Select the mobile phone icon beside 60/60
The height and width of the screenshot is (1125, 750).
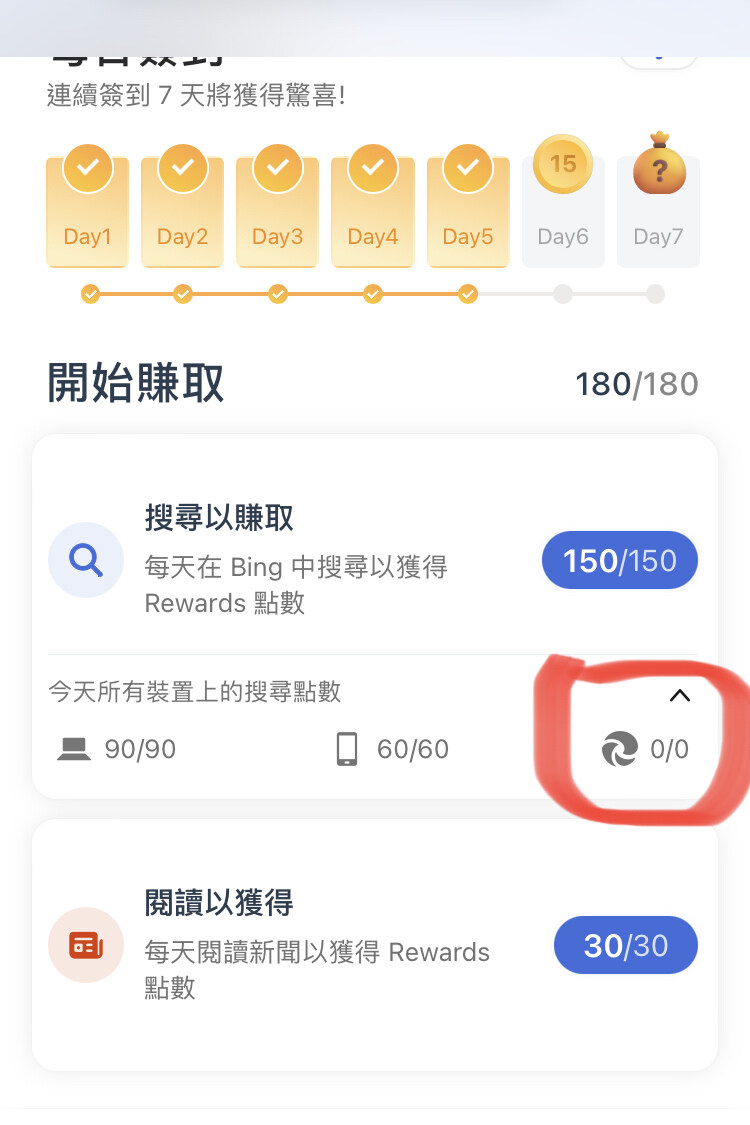coord(348,748)
